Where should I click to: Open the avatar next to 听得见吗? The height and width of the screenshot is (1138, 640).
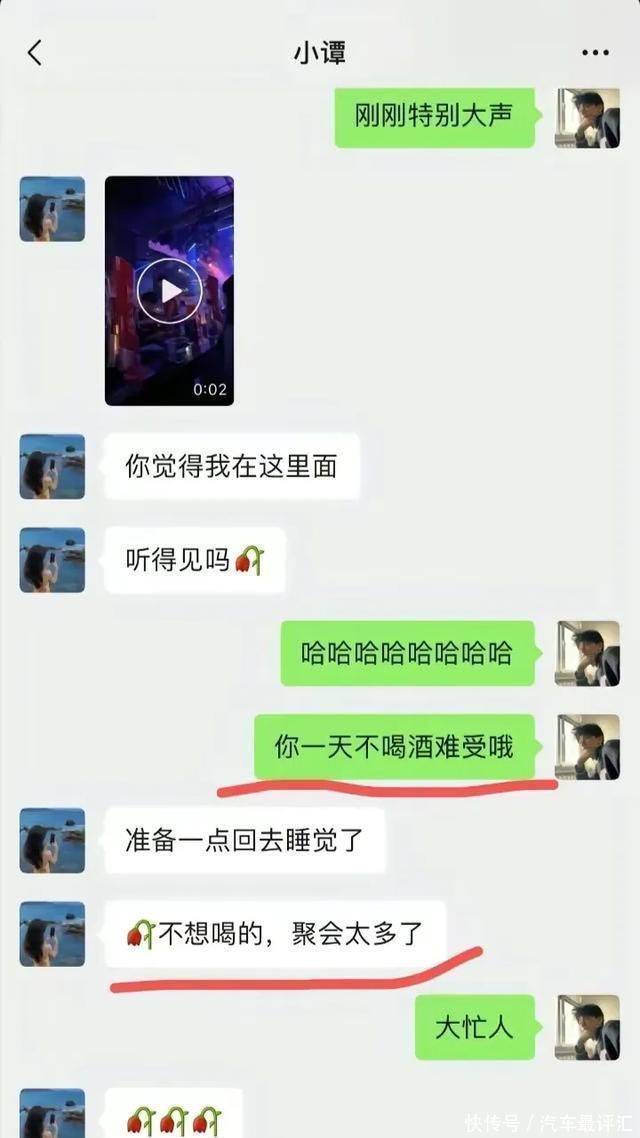pyautogui.click(x=52, y=560)
